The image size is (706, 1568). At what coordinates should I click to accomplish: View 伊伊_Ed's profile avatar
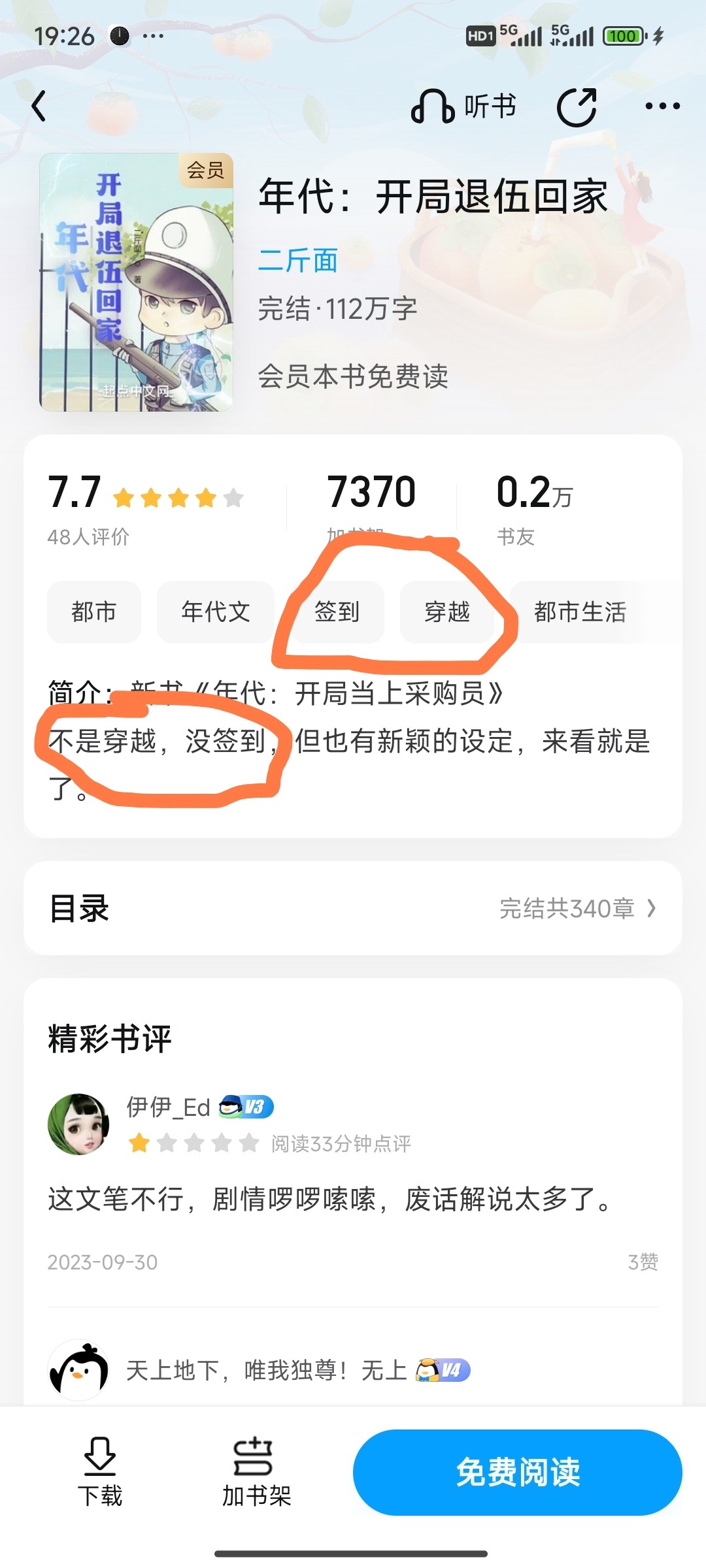pos(78,1124)
